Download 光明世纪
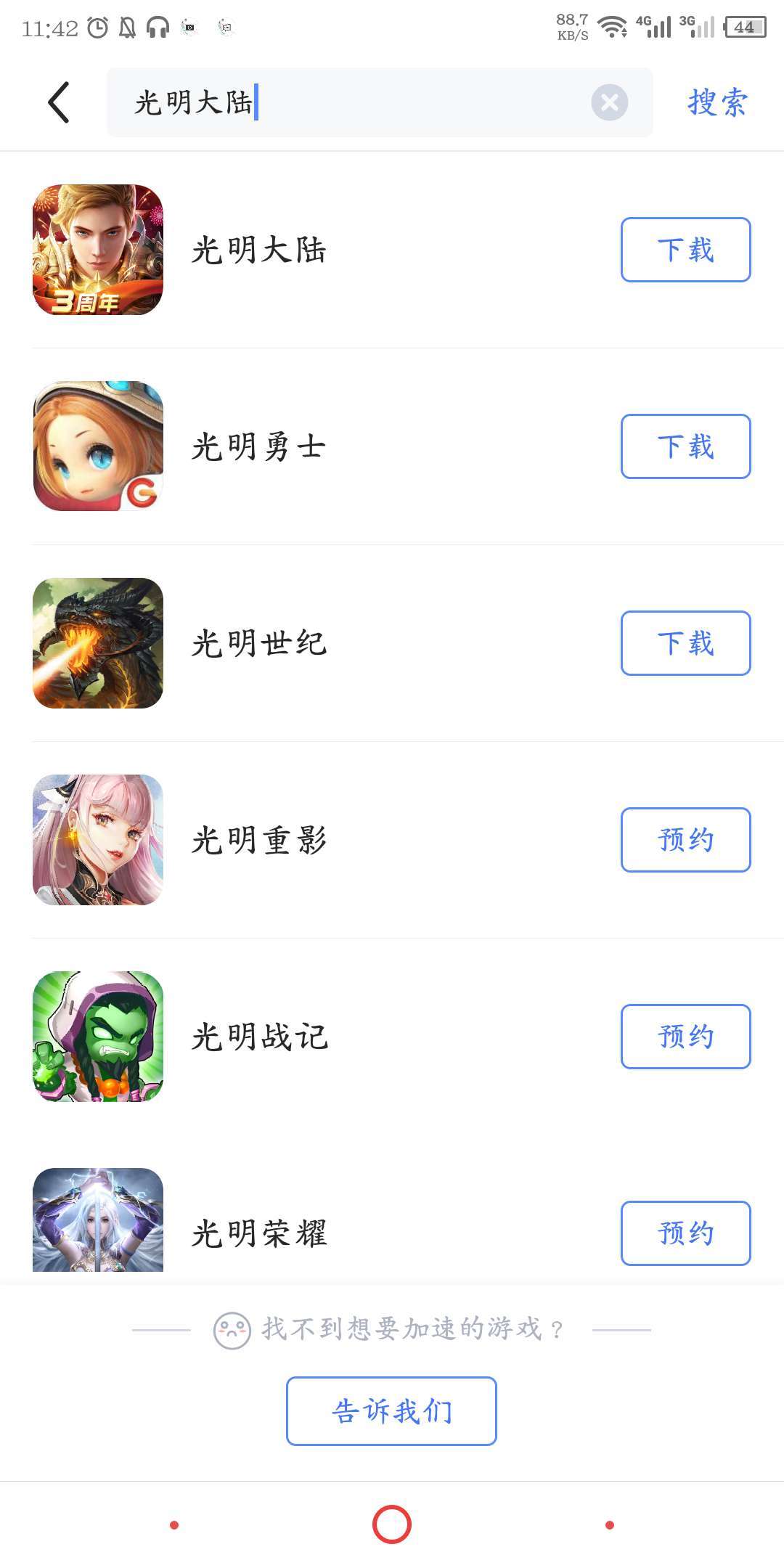 (x=685, y=643)
